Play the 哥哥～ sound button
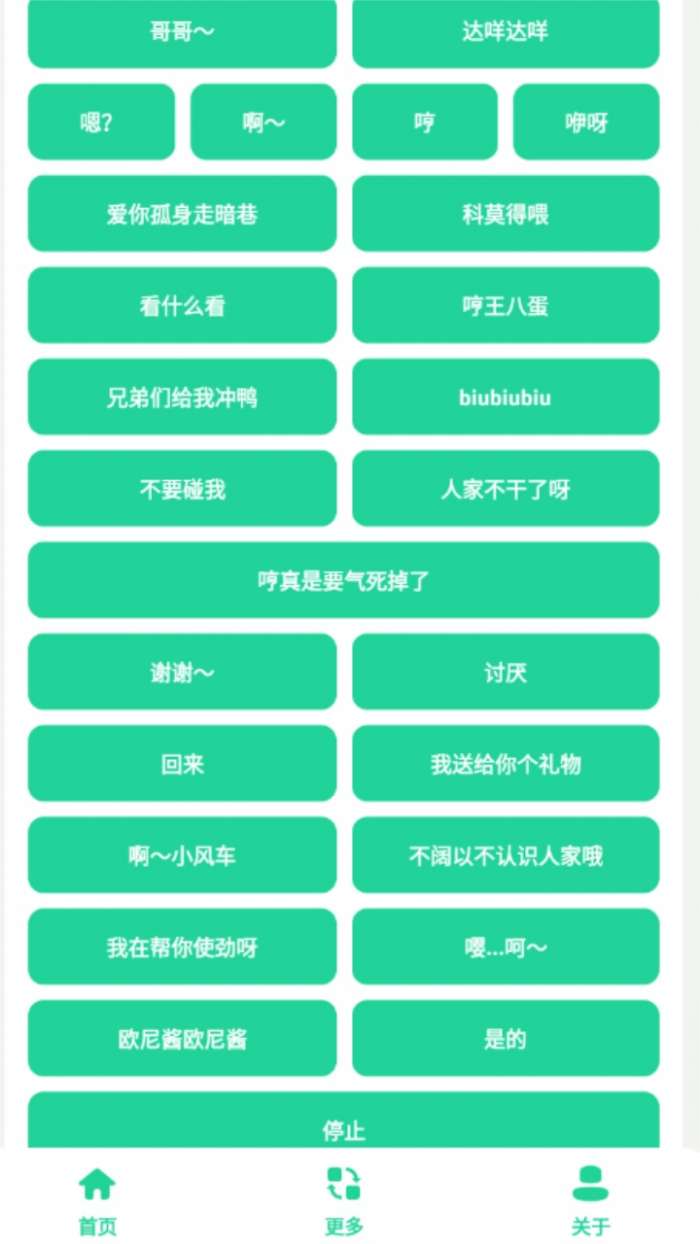The image size is (700, 1244). point(182,32)
